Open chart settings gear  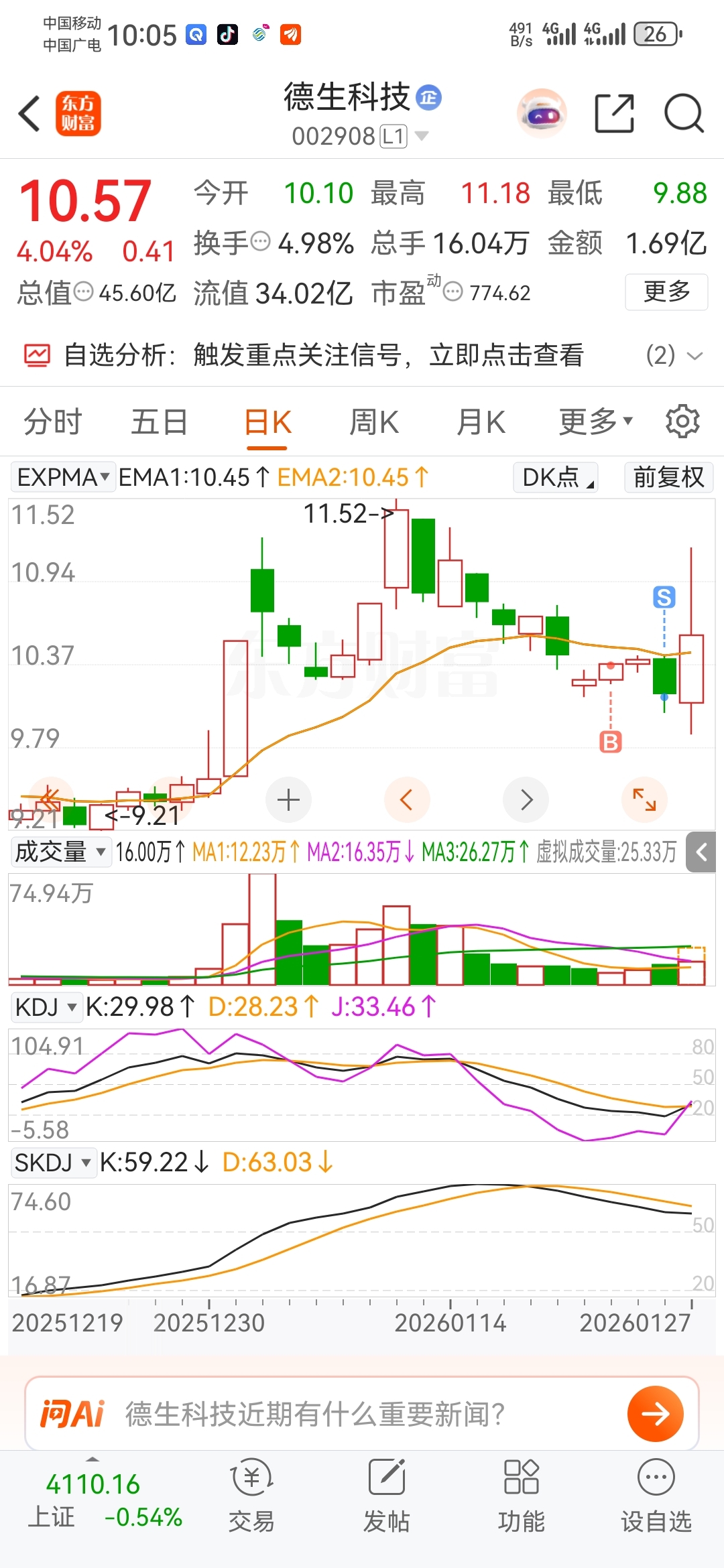(682, 421)
